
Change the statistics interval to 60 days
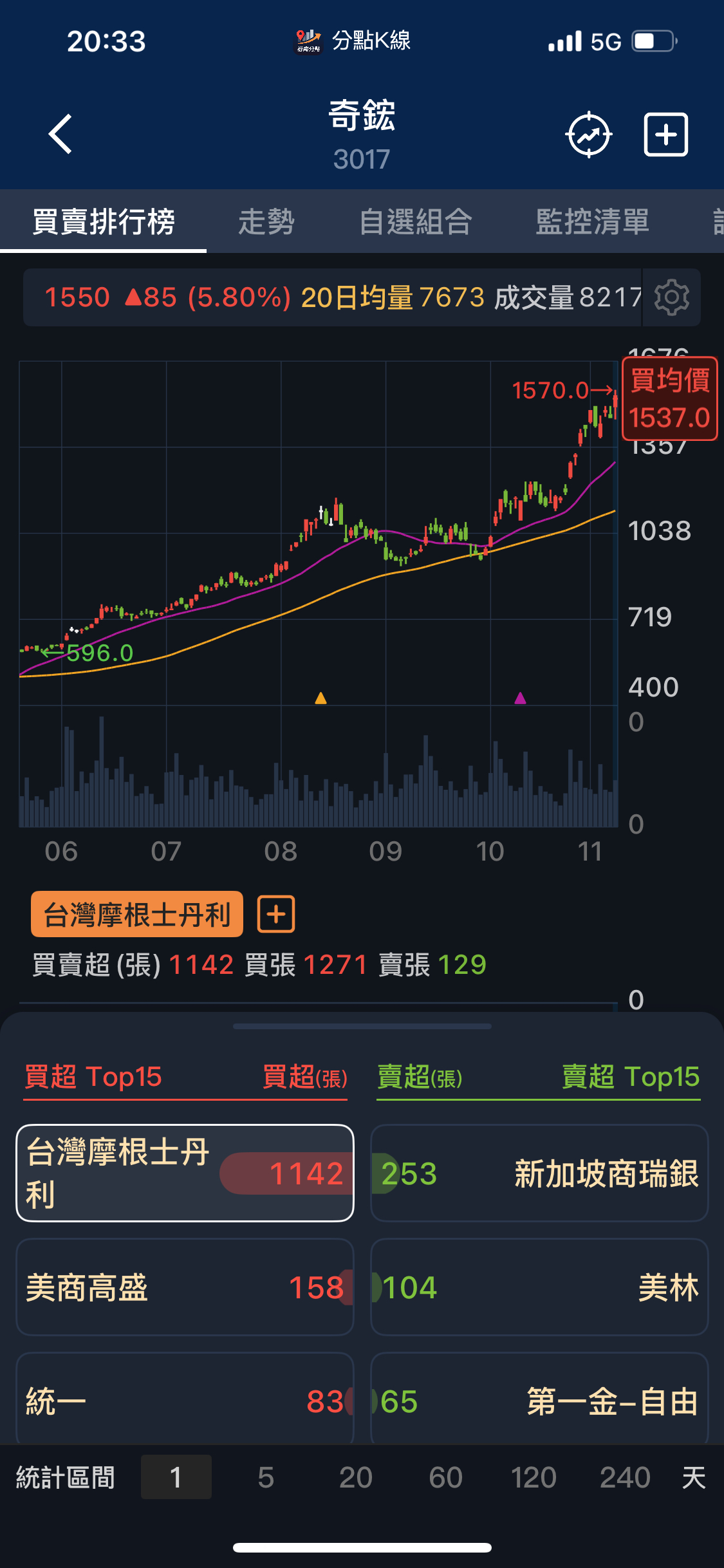(445, 1477)
